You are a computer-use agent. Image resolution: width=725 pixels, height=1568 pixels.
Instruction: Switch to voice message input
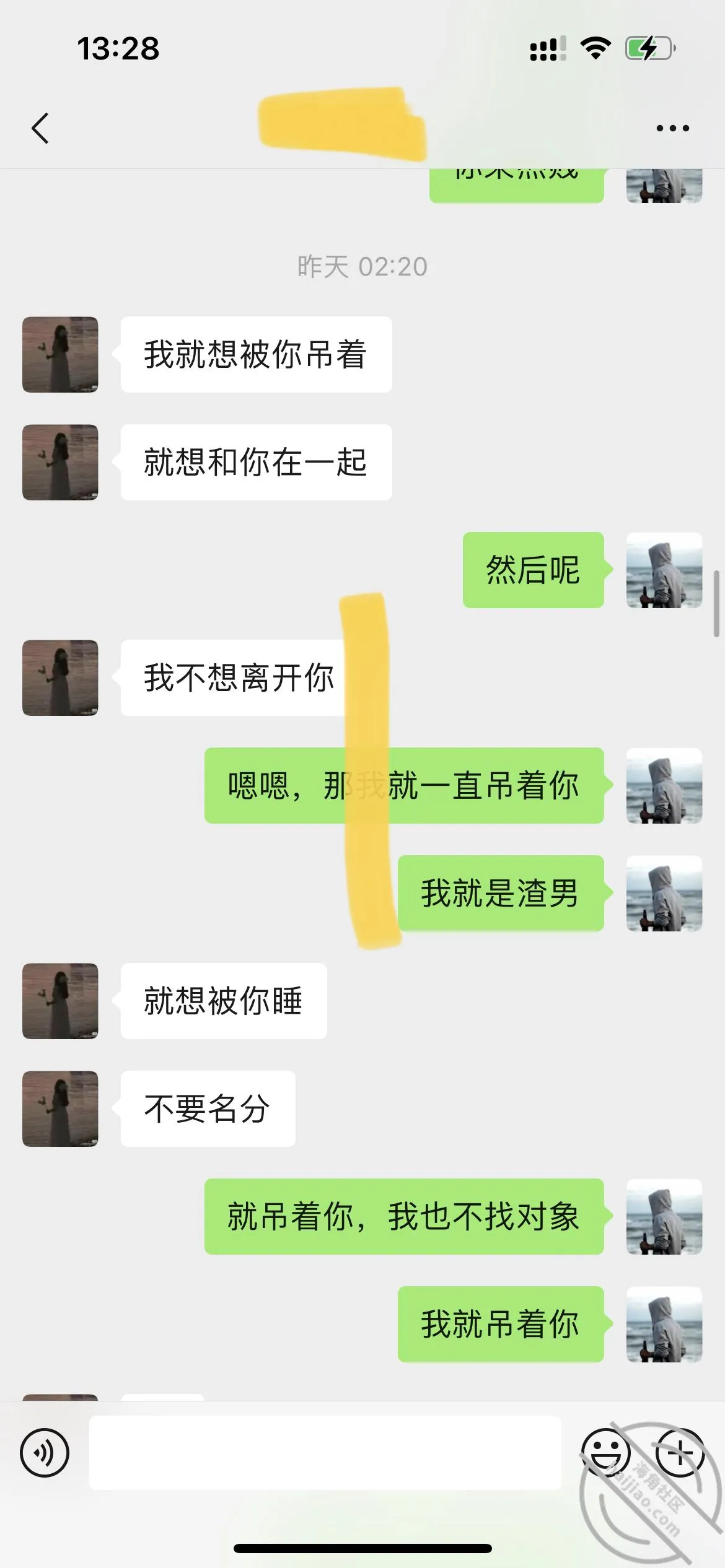pyautogui.click(x=45, y=1452)
